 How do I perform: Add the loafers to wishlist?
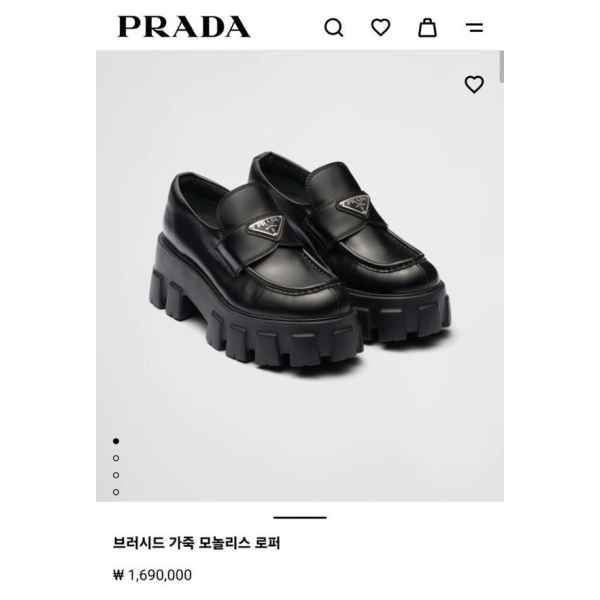(x=474, y=85)
